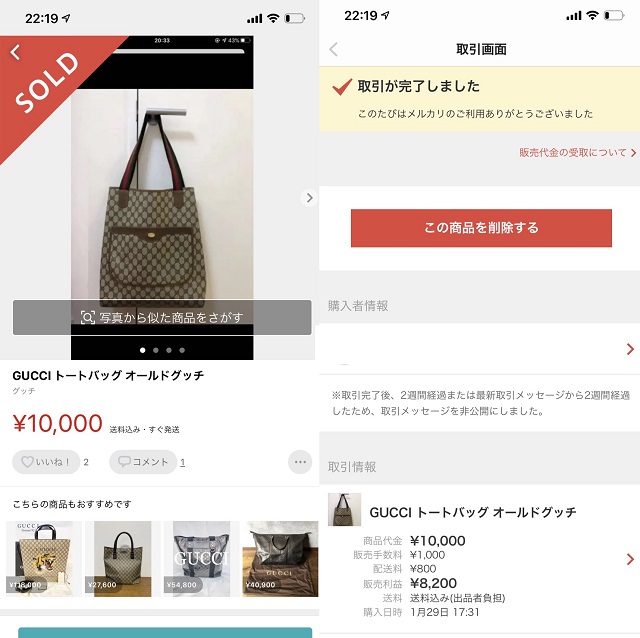Open the buyer information row
This screenshot has width=640, height=638.
point(480,349)
